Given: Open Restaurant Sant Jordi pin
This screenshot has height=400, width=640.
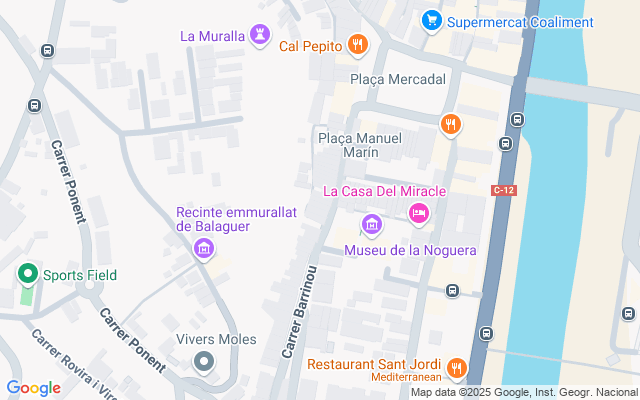Looking at the screenshot, I should 456,369.
